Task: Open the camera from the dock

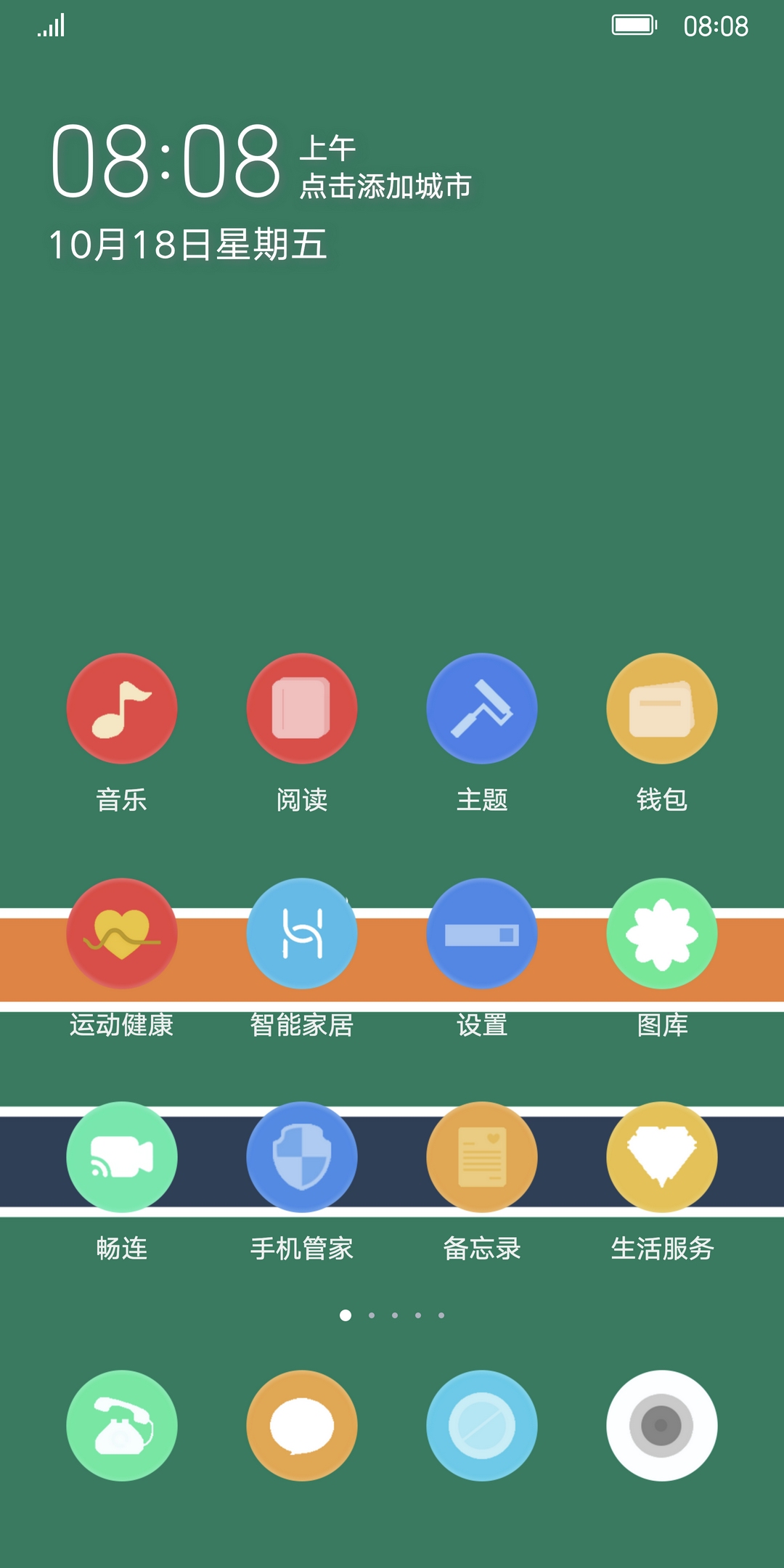Action: (x=662, y=1426)
